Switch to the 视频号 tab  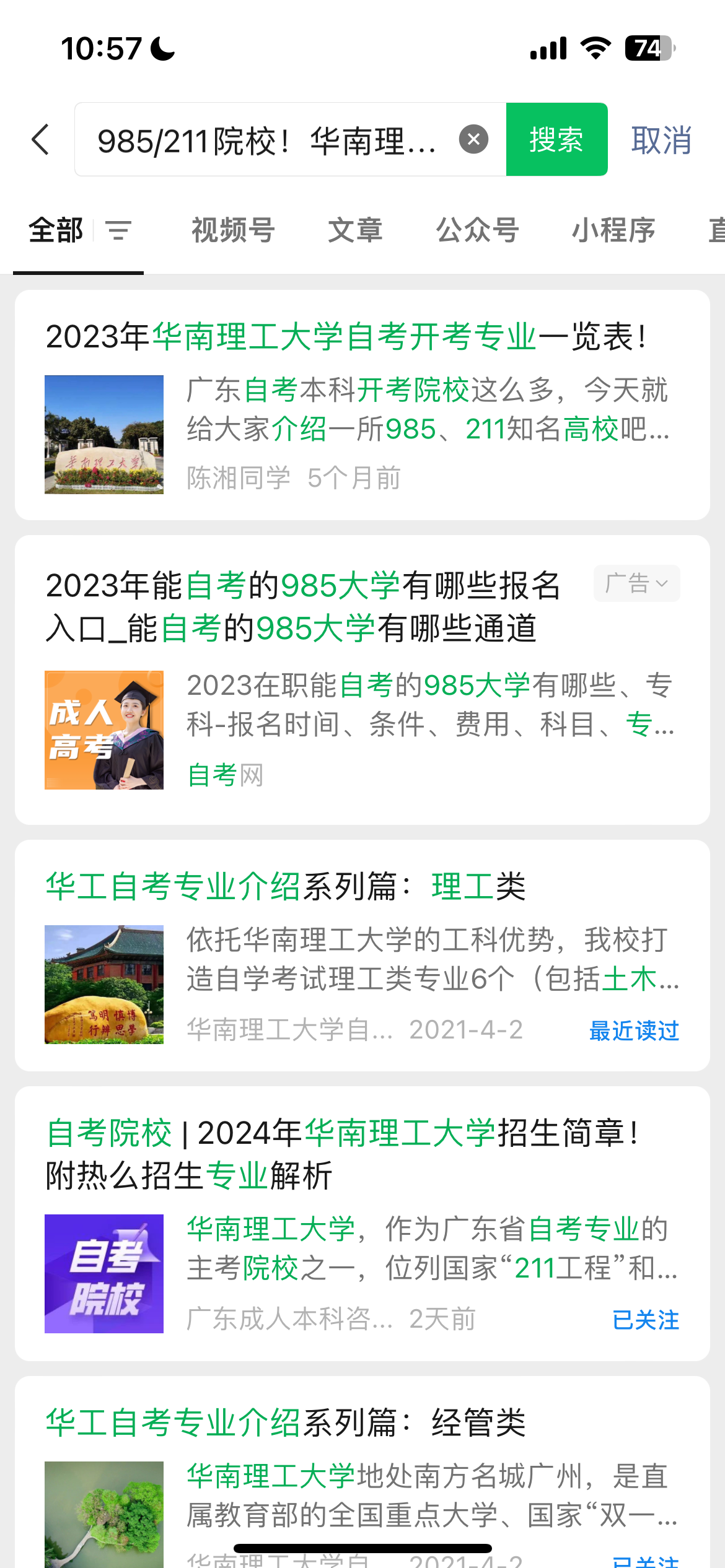point(233,230)
